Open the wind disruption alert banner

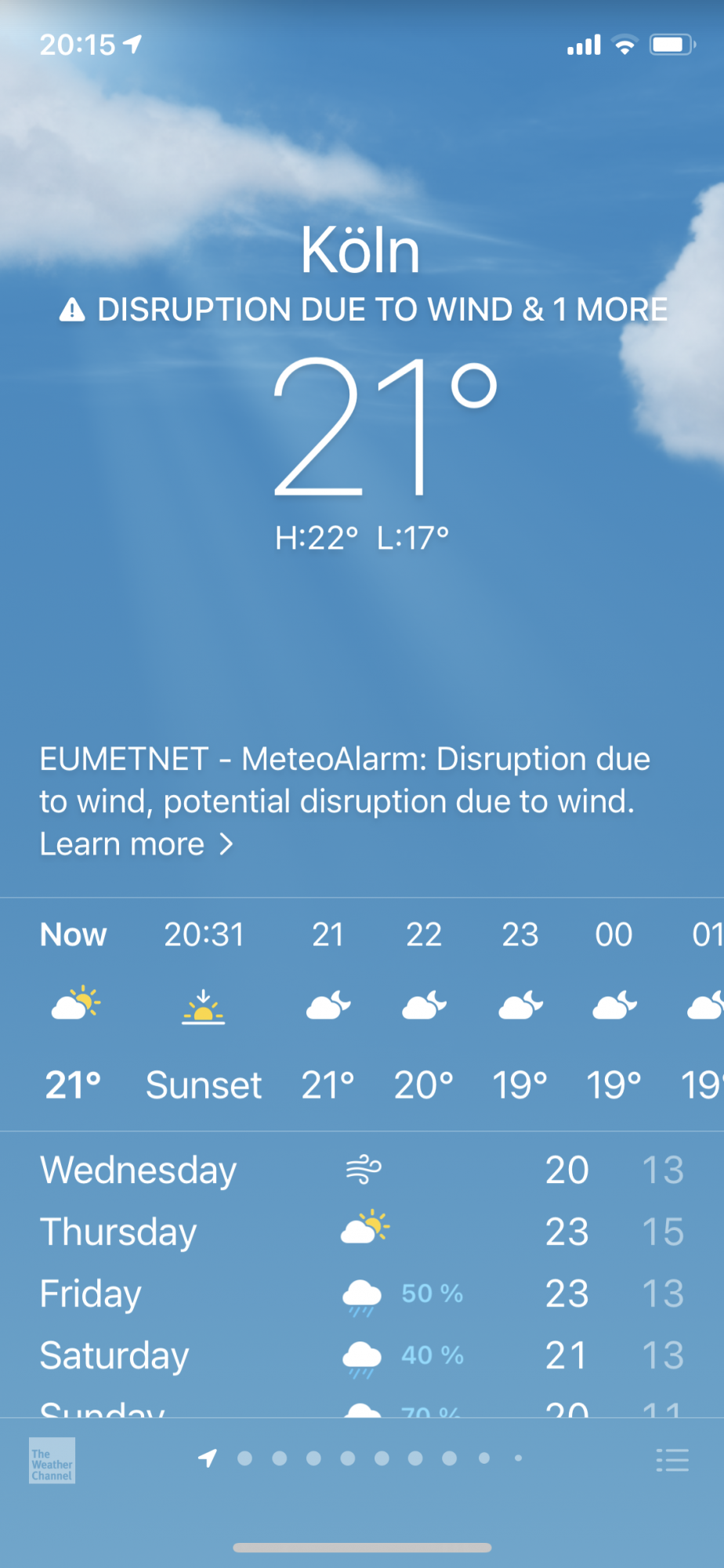pyautogui.click(x=363, y=310)
